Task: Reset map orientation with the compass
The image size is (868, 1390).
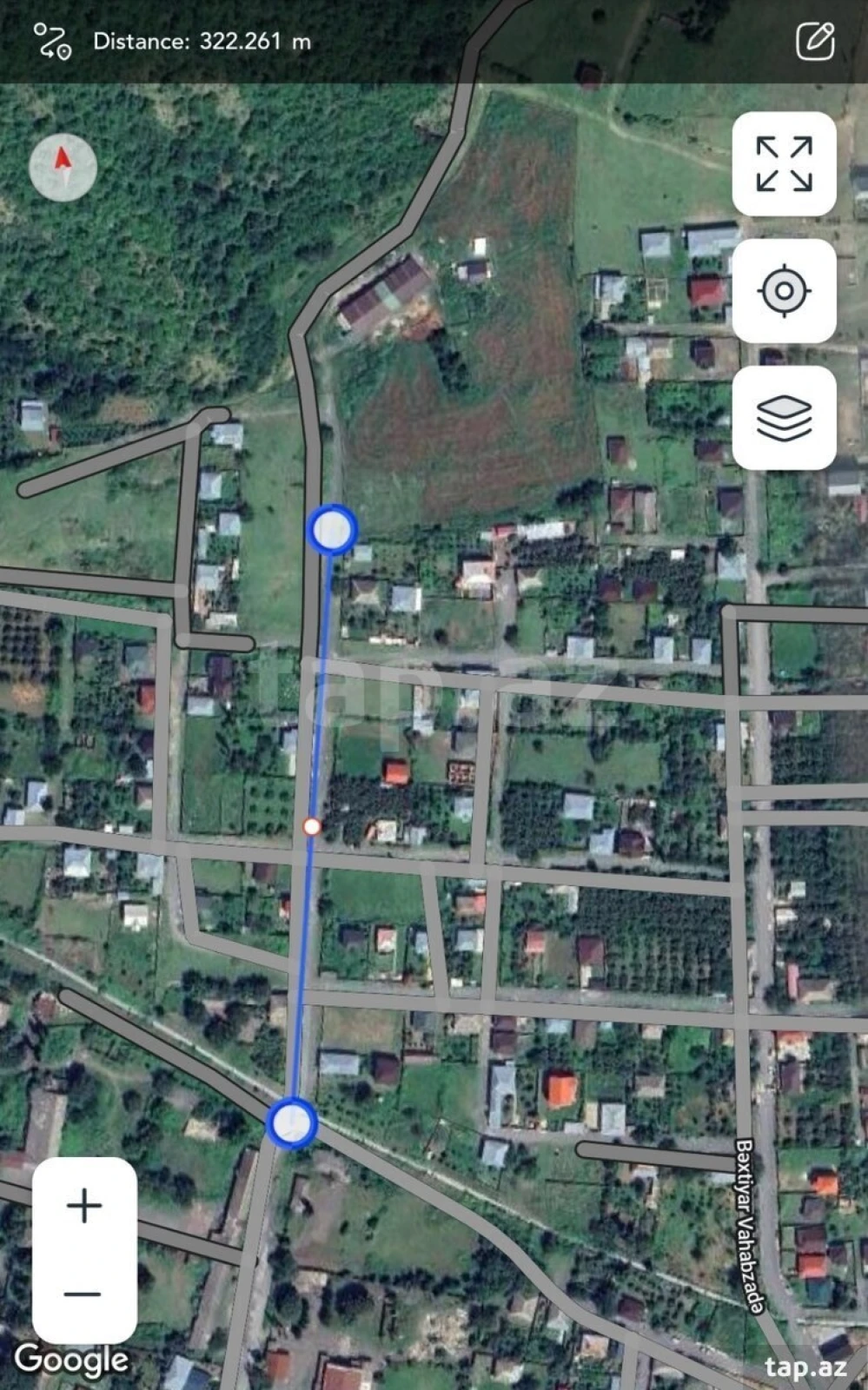Action: (x=63, y=165)
